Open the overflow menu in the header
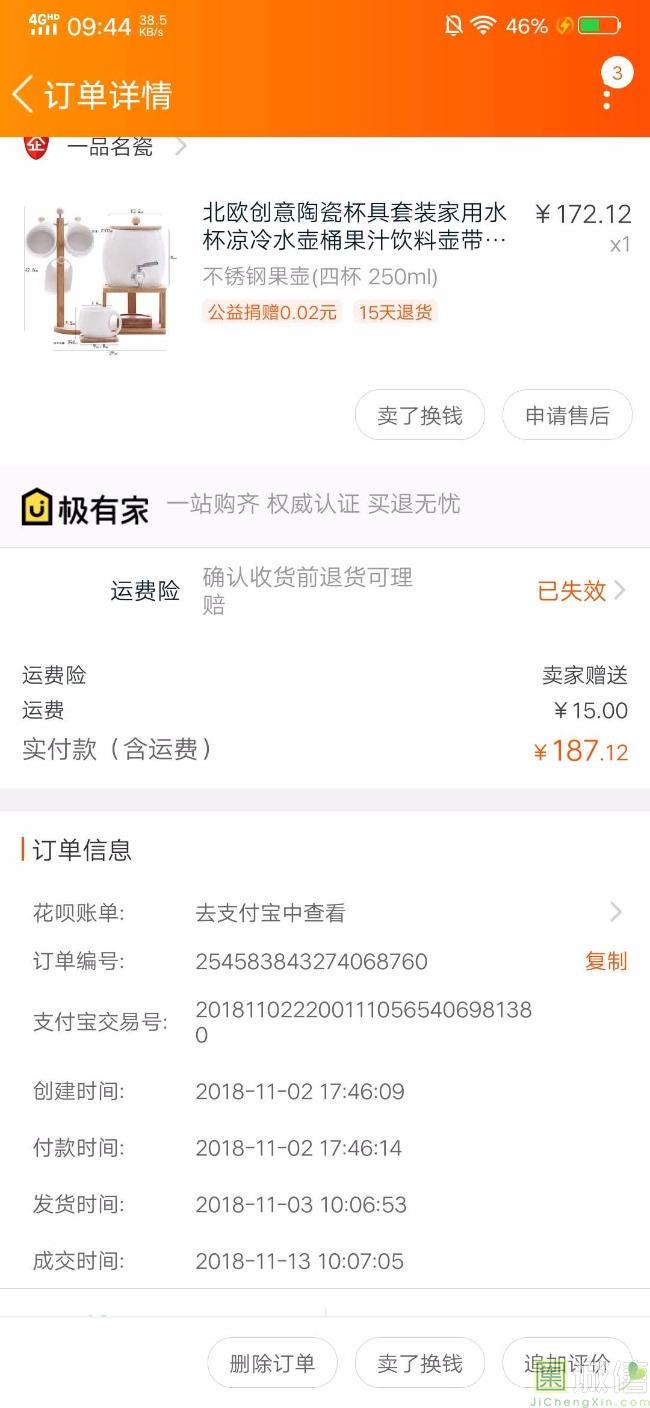Screen dimensions: 650x1408 click(x=607, y=99)
